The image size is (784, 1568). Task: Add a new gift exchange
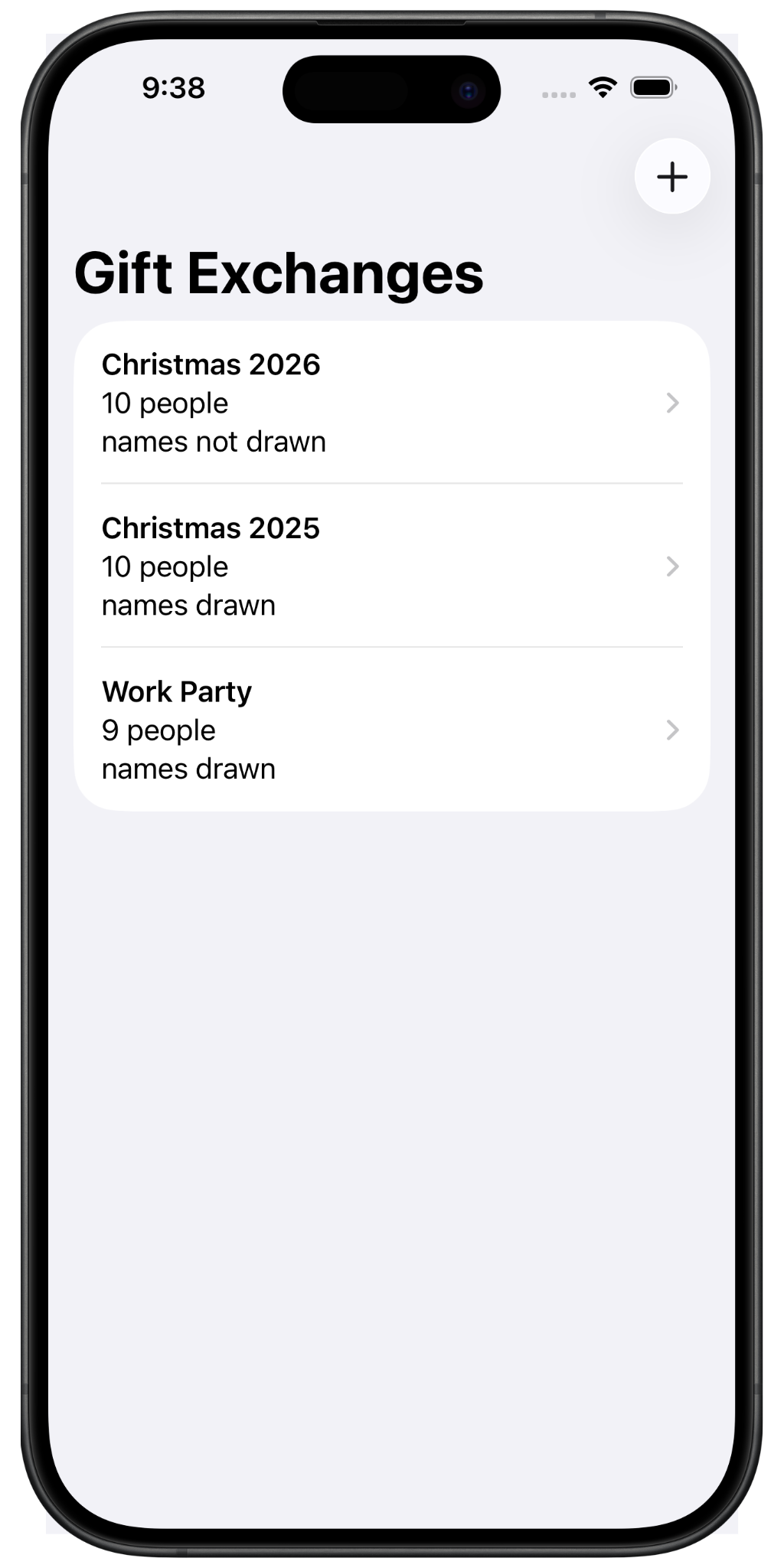click(672, 176)
